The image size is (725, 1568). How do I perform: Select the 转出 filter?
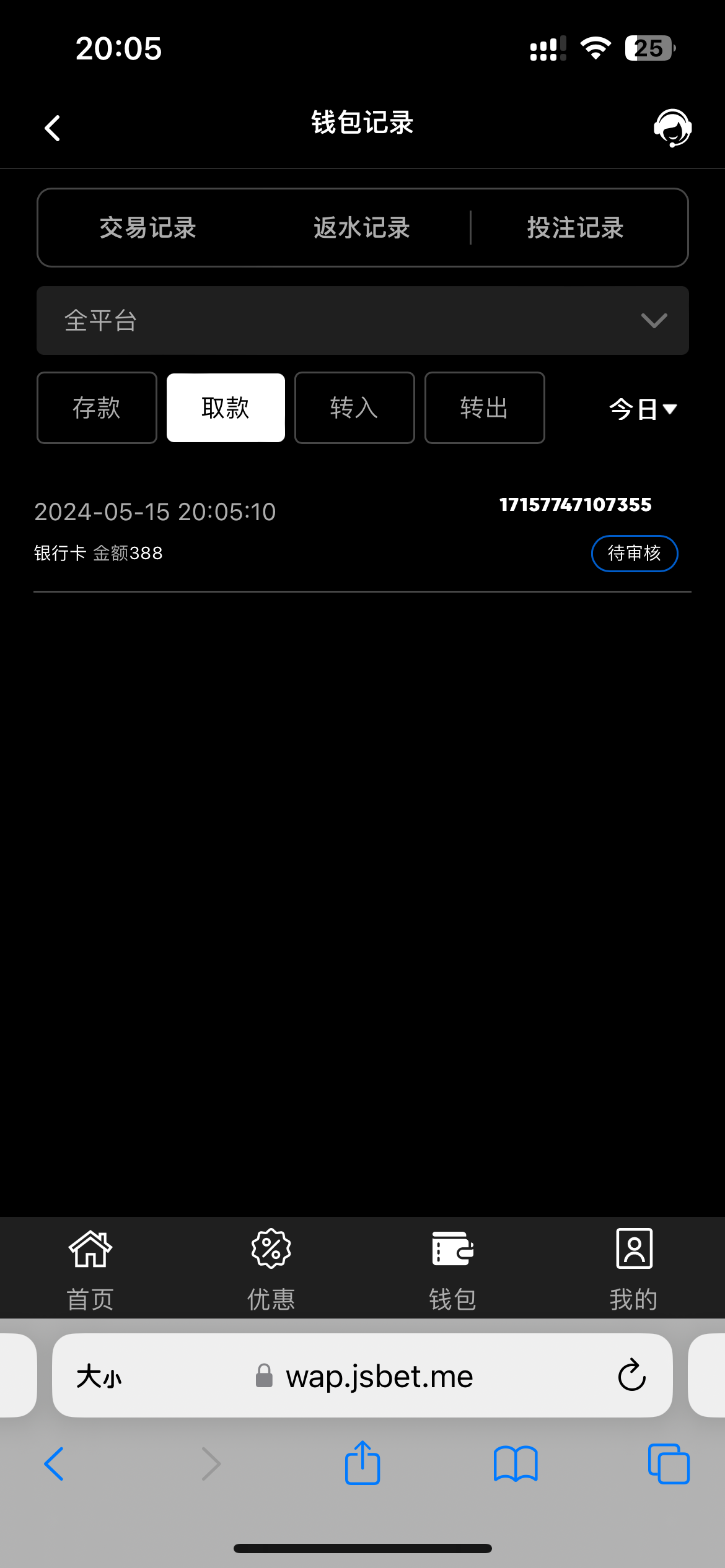[485, 408]
